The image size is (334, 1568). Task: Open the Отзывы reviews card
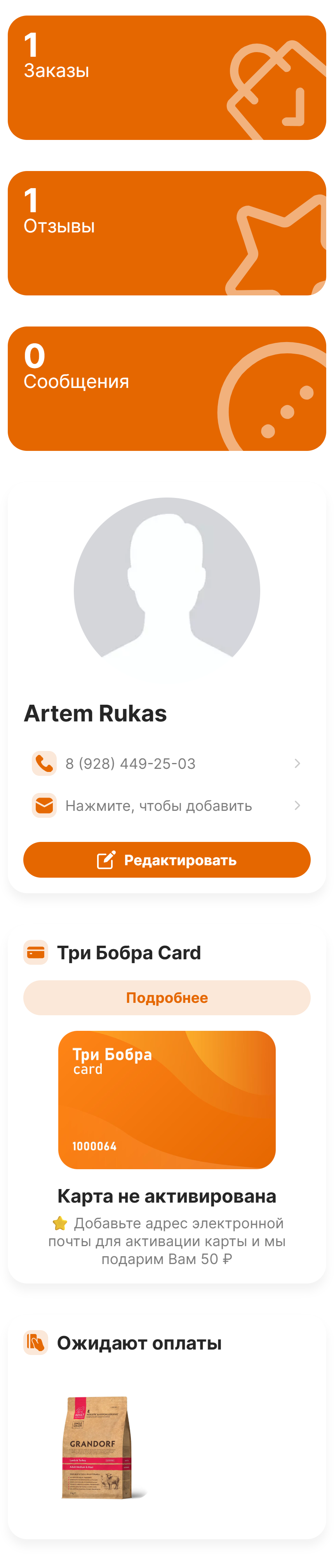tap(167, 233)
